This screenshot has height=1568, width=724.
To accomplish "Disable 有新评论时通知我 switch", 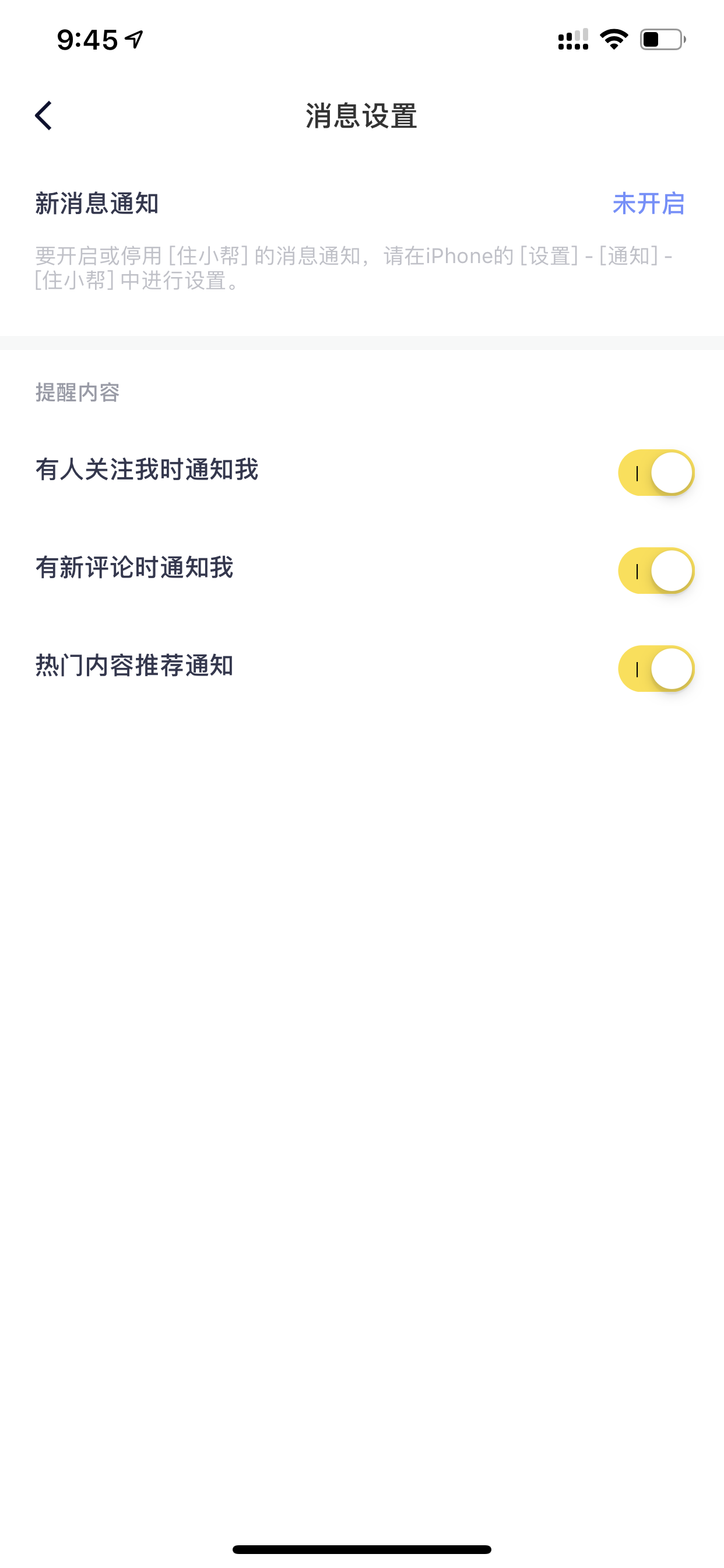I will pos(656,570).
